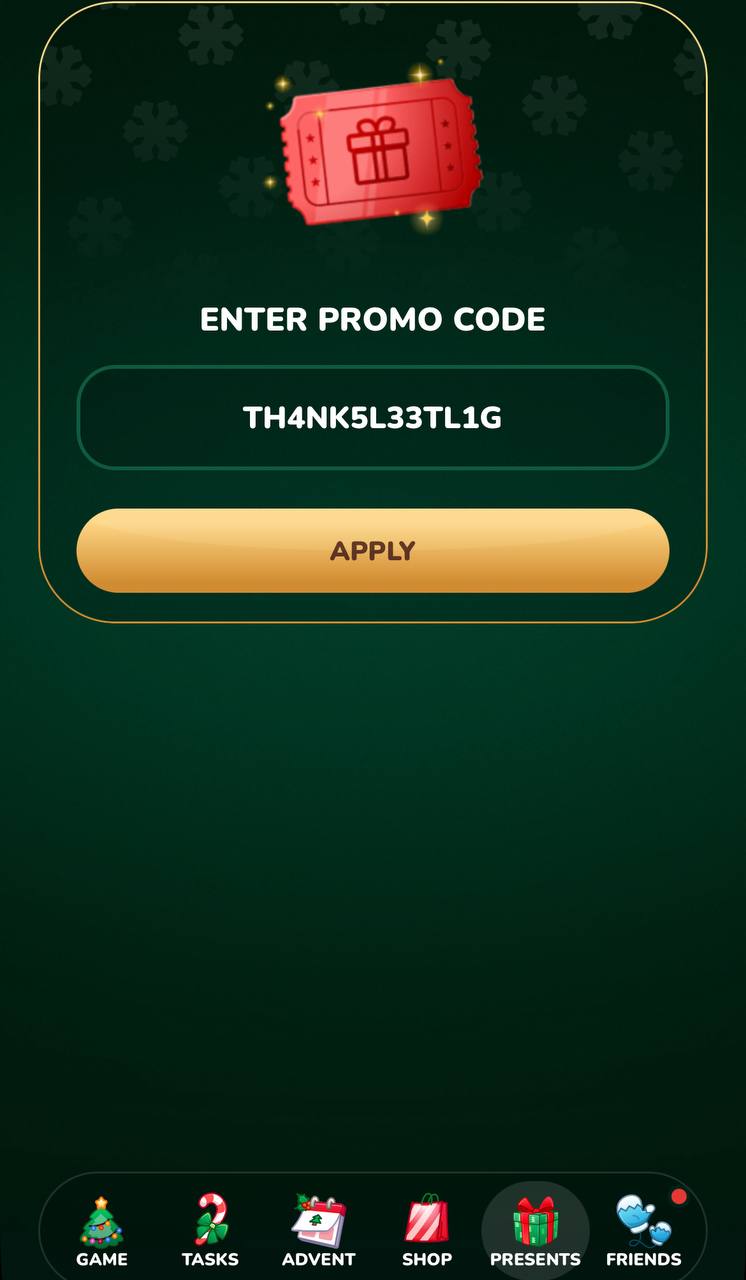This screenshot has width=746, height=1280.
Task: Tap the promo code input field
Action: pos(372,418)
